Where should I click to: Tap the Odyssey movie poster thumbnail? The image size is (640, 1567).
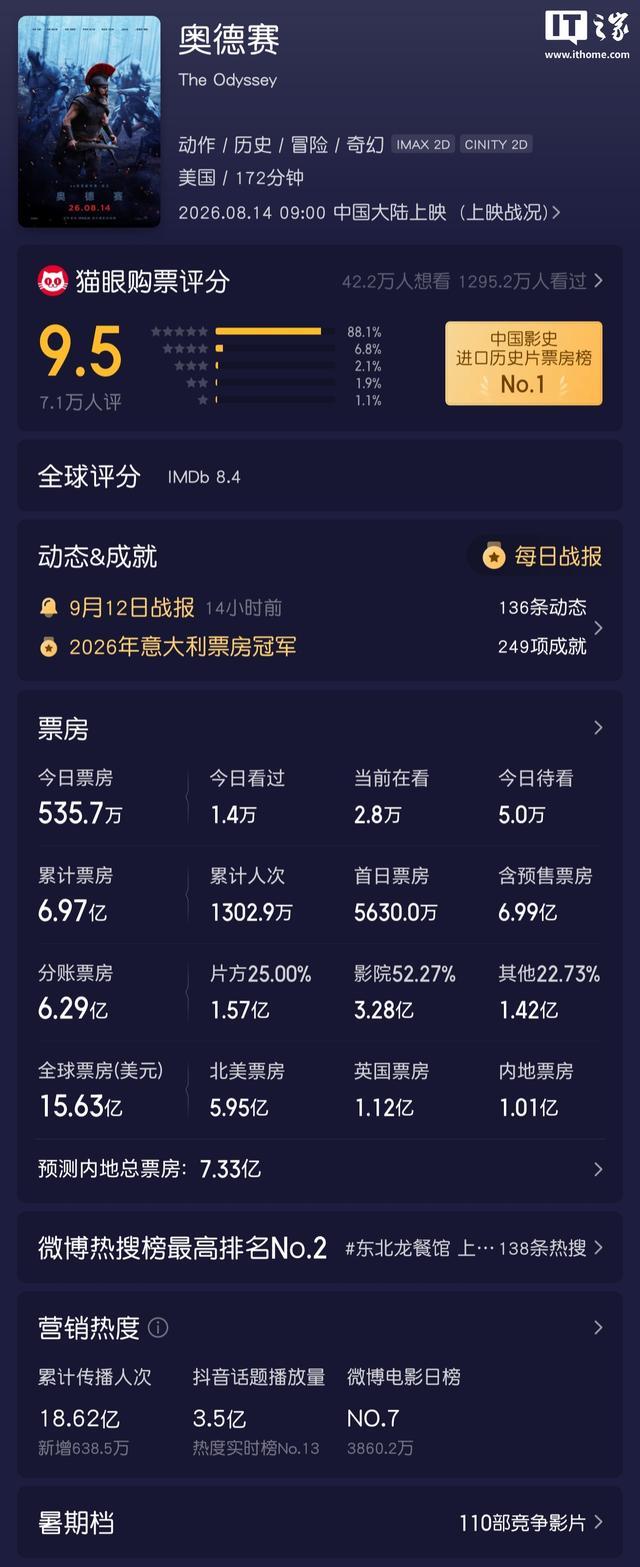click(x=89, y=121)
